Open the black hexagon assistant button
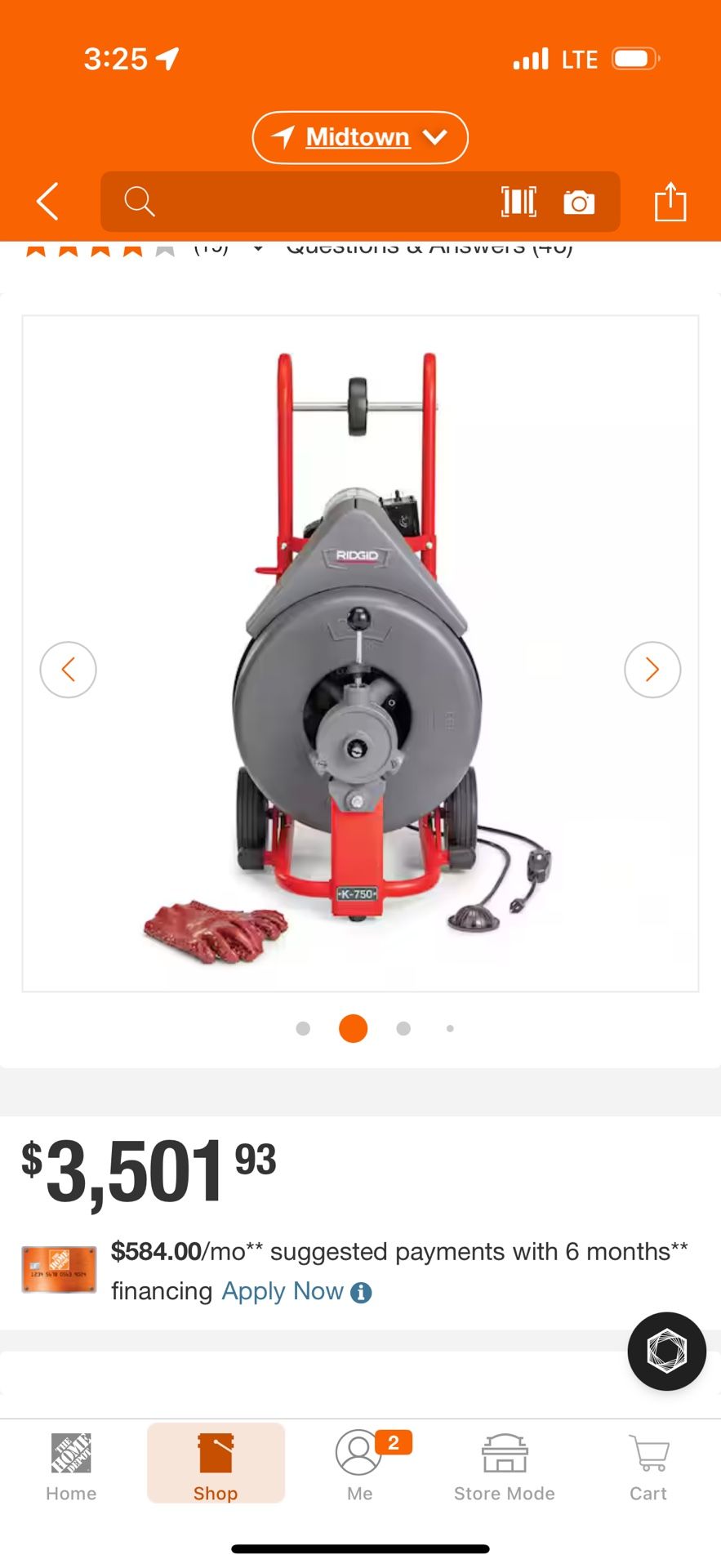 tap(666, 1351)
